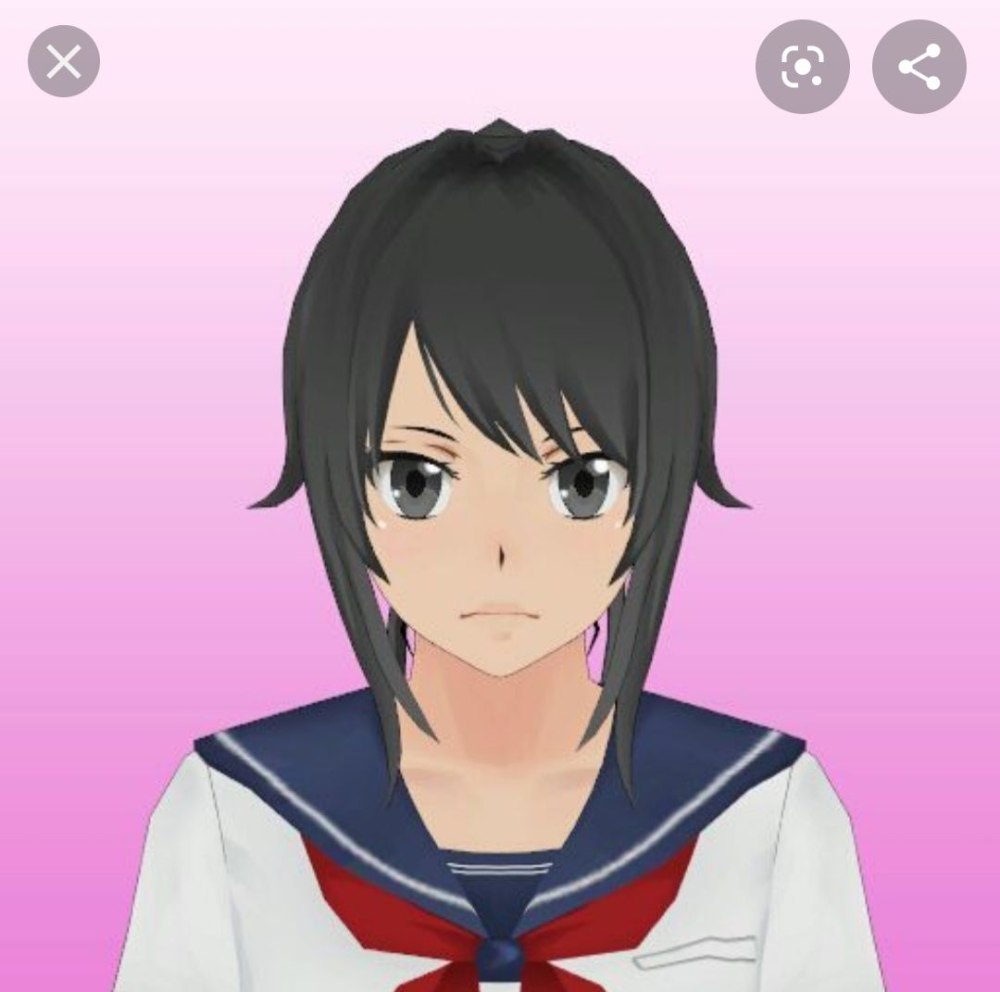Close the image viewer

point(64,62)
